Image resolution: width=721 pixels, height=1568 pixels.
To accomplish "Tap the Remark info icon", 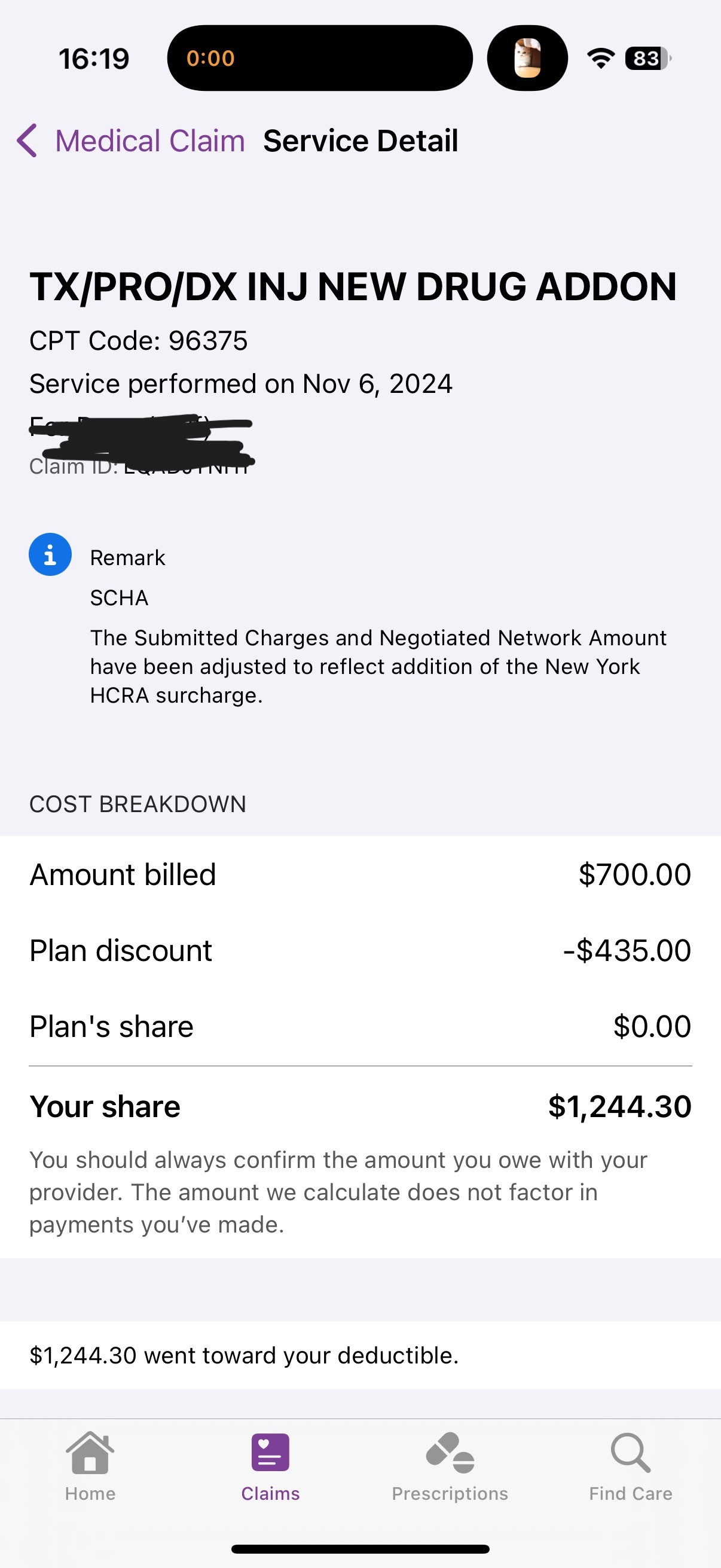I will point(50,554).
